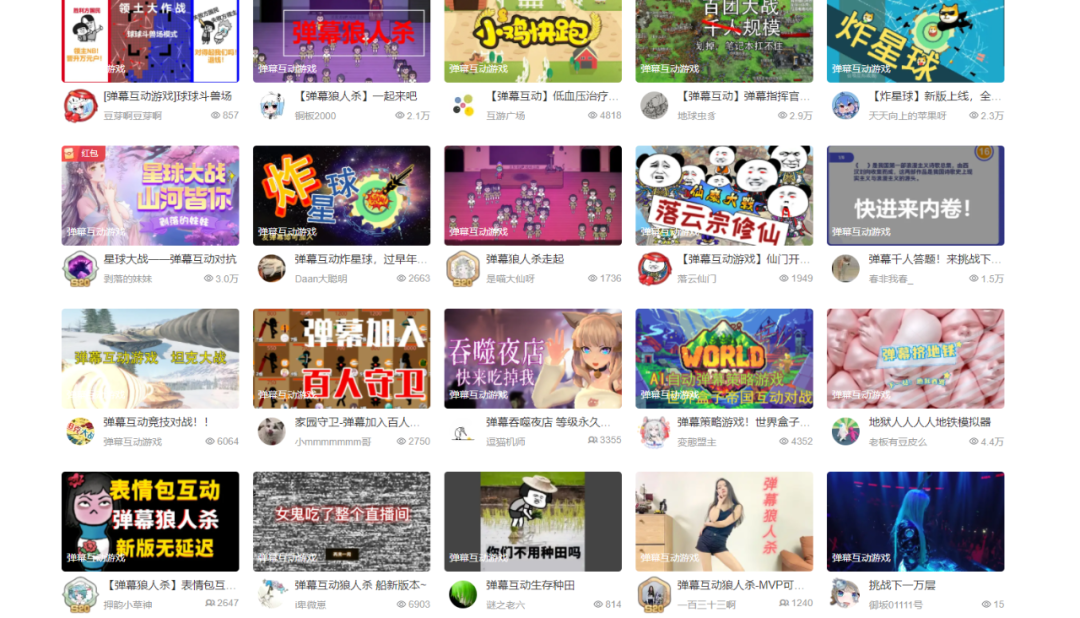Open the 坦克大战 弹幕互动竞技对战 stream
The width and height of the screenshot is (1080, 618).
coord(150,358)
